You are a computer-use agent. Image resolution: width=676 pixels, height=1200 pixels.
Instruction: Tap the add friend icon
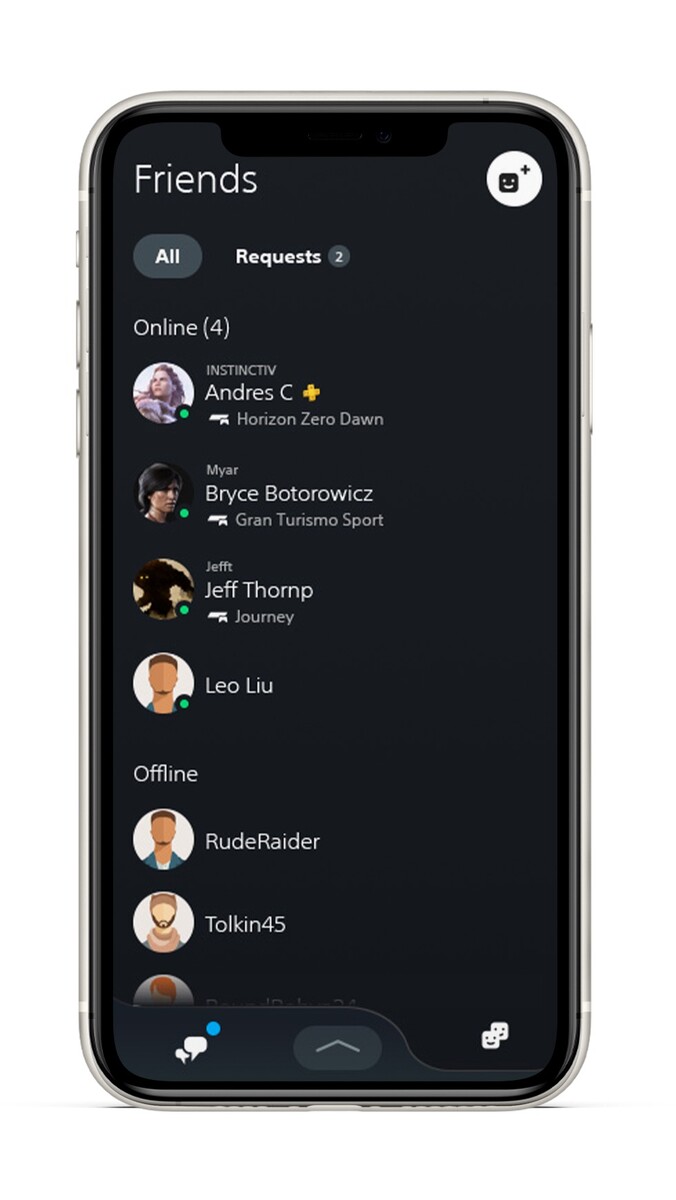[513, 181]
